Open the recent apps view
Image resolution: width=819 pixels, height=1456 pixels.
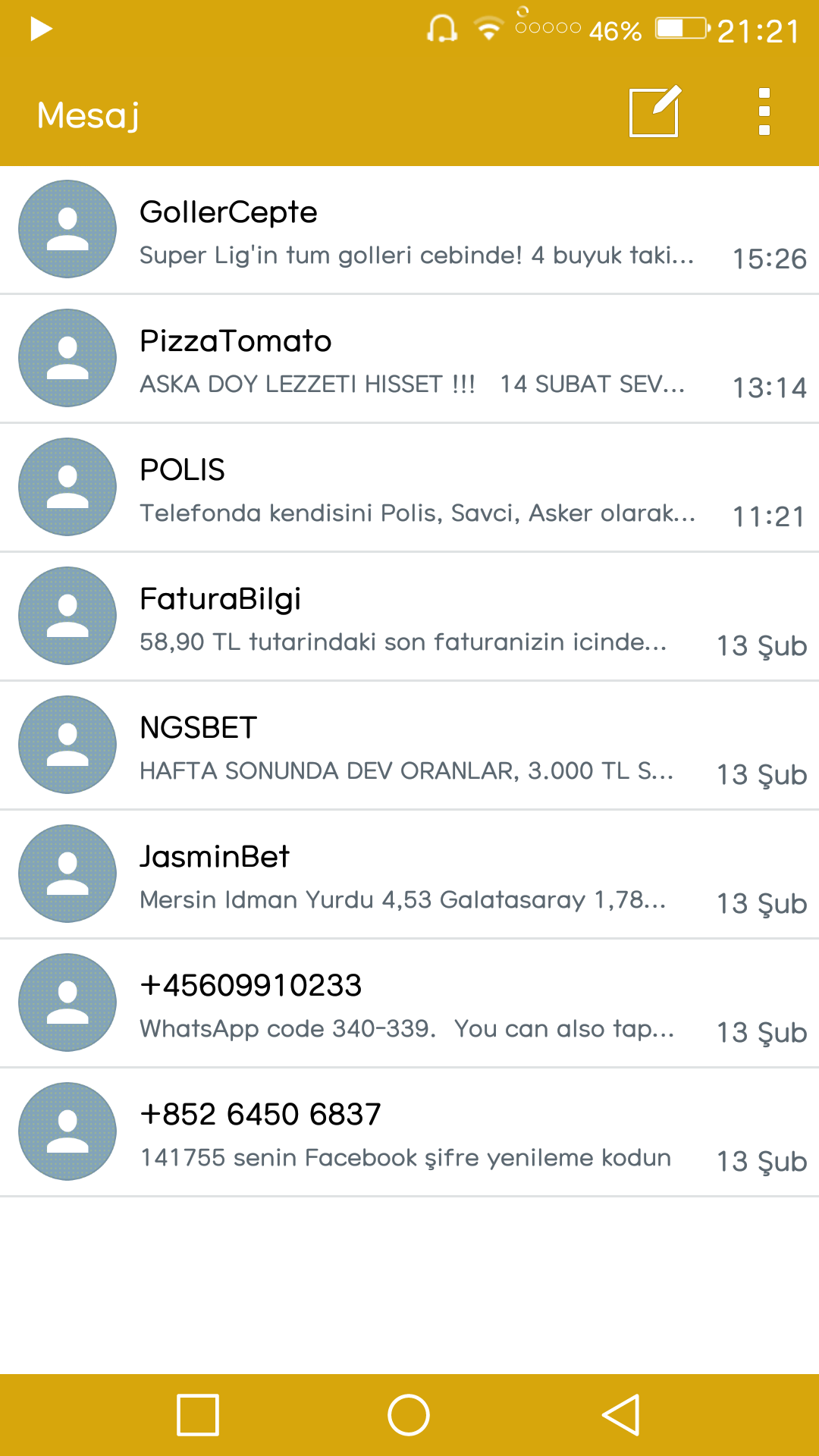tap(198, 1415)
